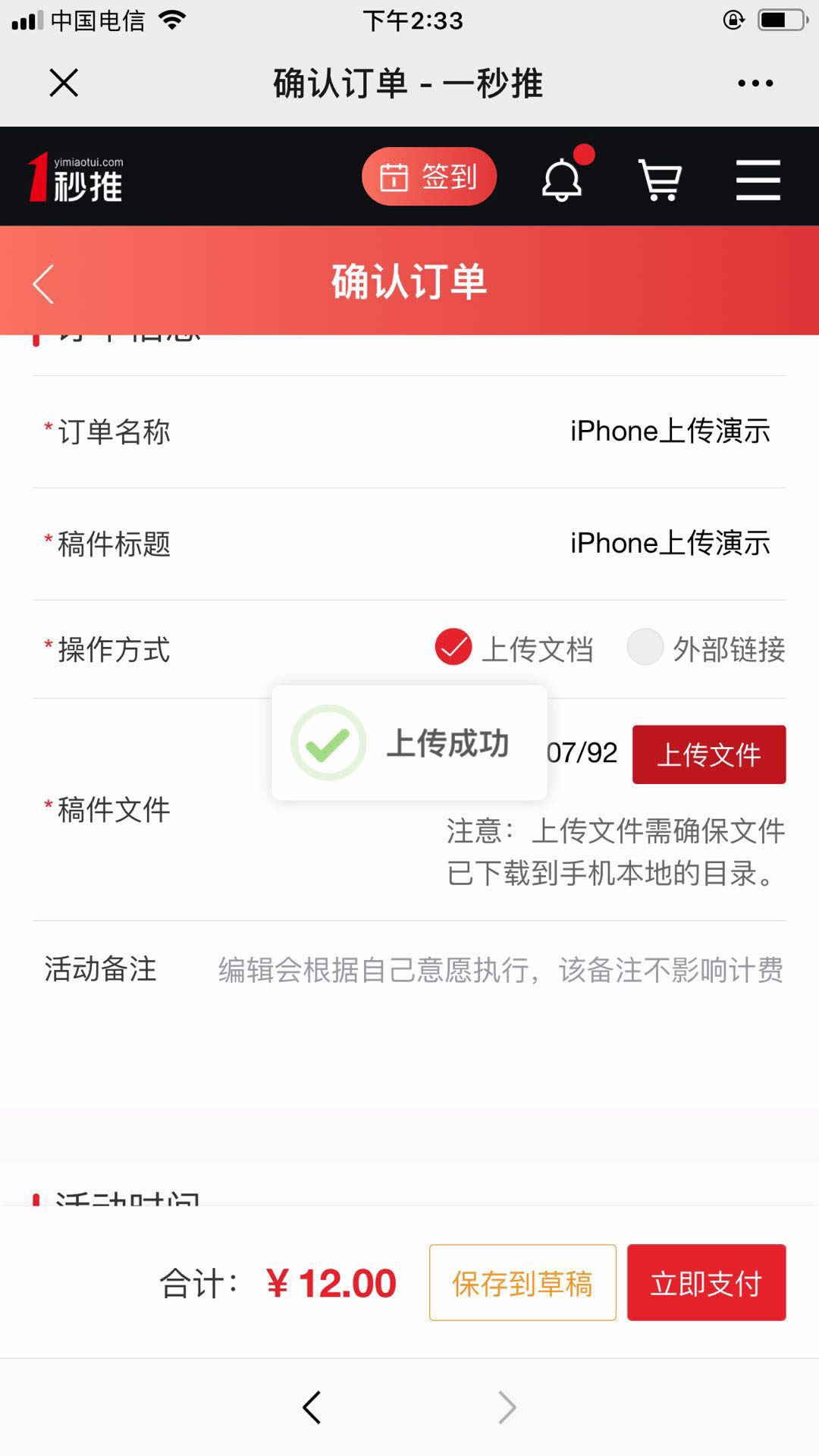The height and width of the screenshot is (1456, 819).
Task: Tap the 签到 check-in button
Action: pyautogui.click(x=429, y=177)
